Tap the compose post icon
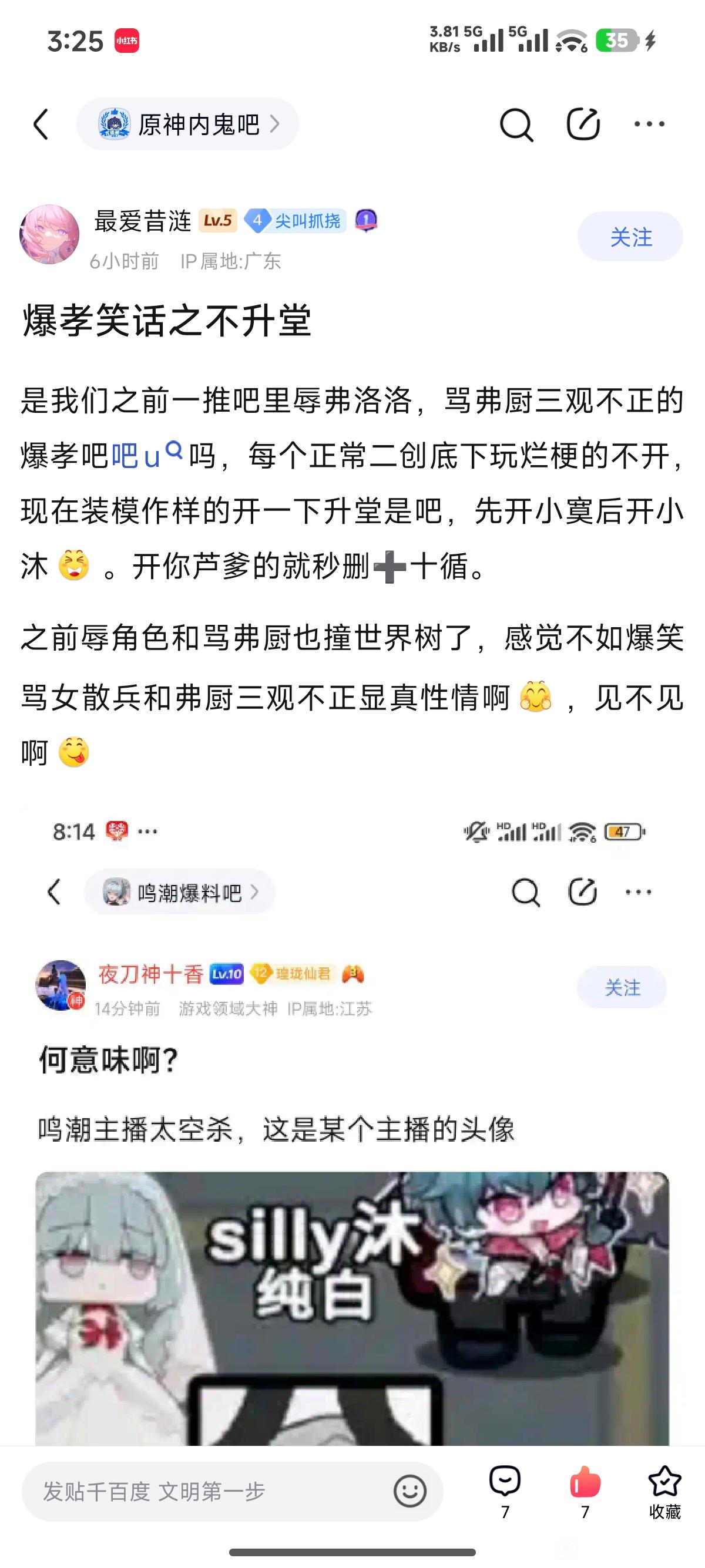Image resolution: width=705 pixels, height=1568 pixels. (x=583, y=125)
